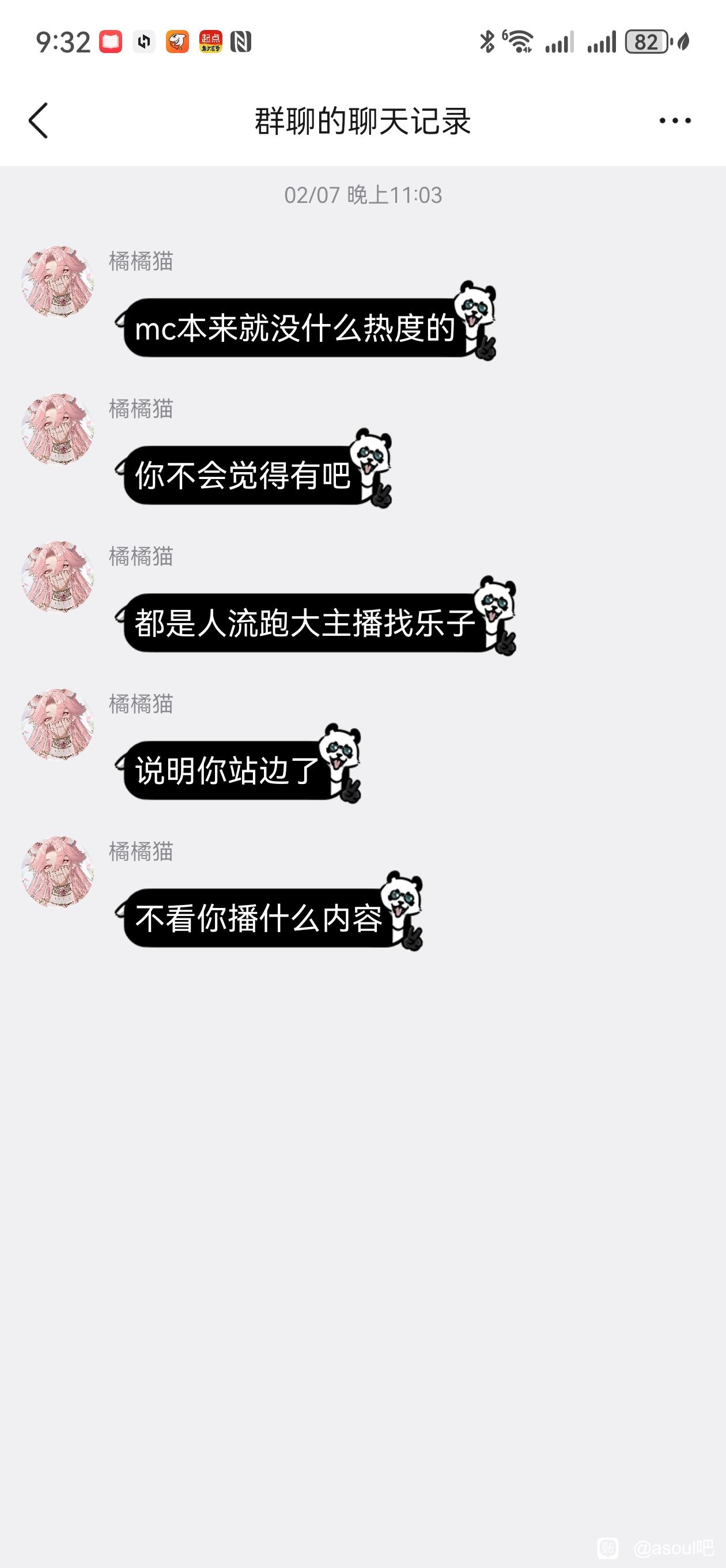
Task: Open the three-dot overflow menu
Action: pos(675,120)
